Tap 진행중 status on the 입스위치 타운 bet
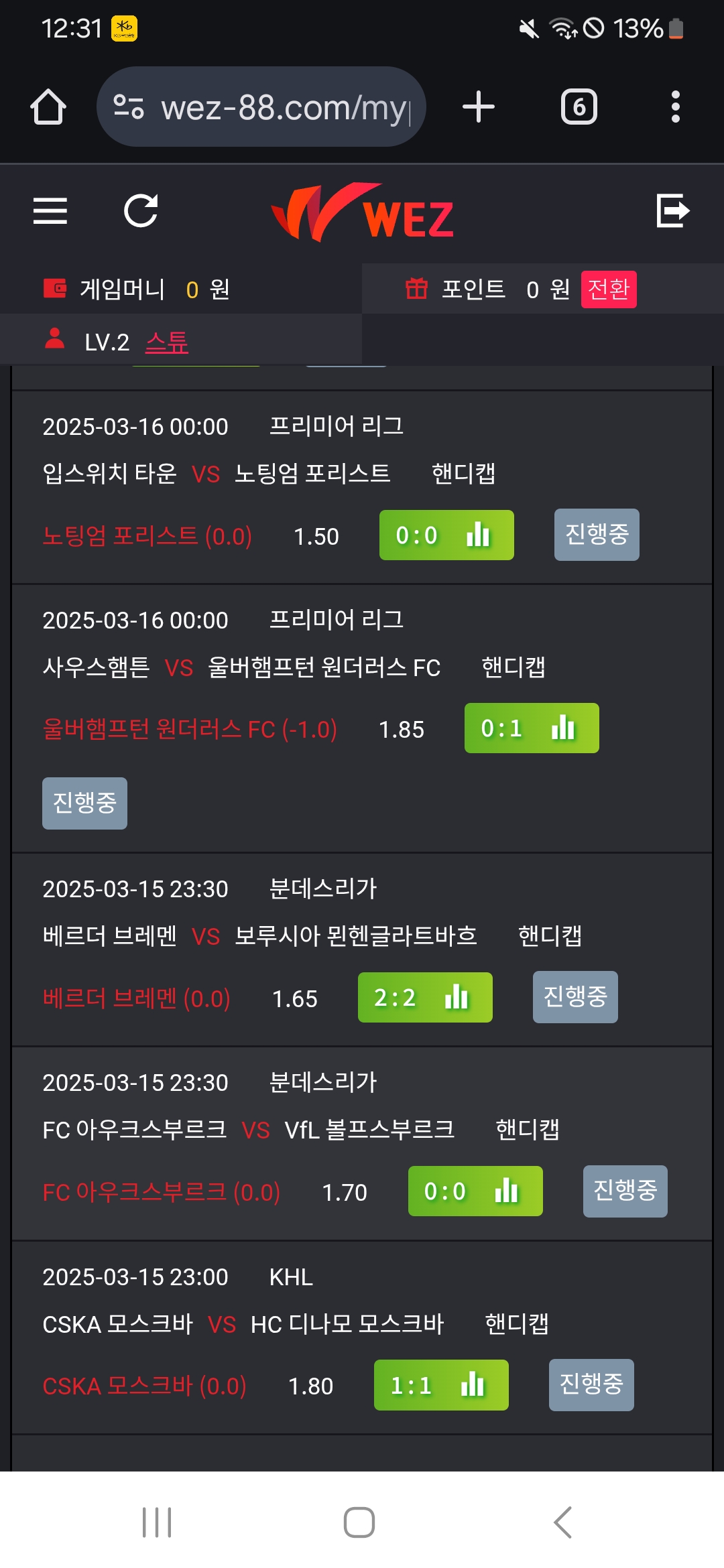This screenshot has width=724, height=1568. tap(597, 535)
